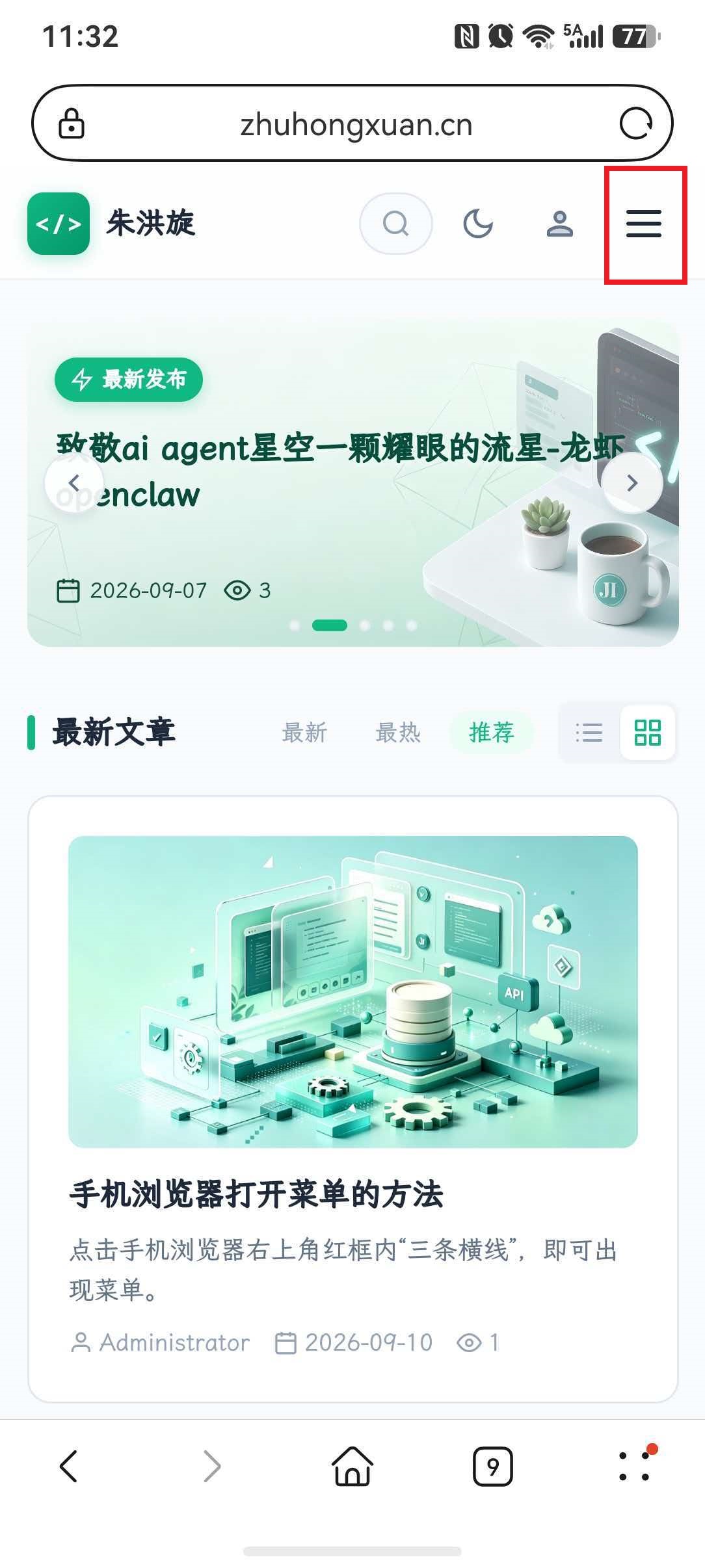Switch to the 最新 tab

pyautogui.click(x=304, y=733)
